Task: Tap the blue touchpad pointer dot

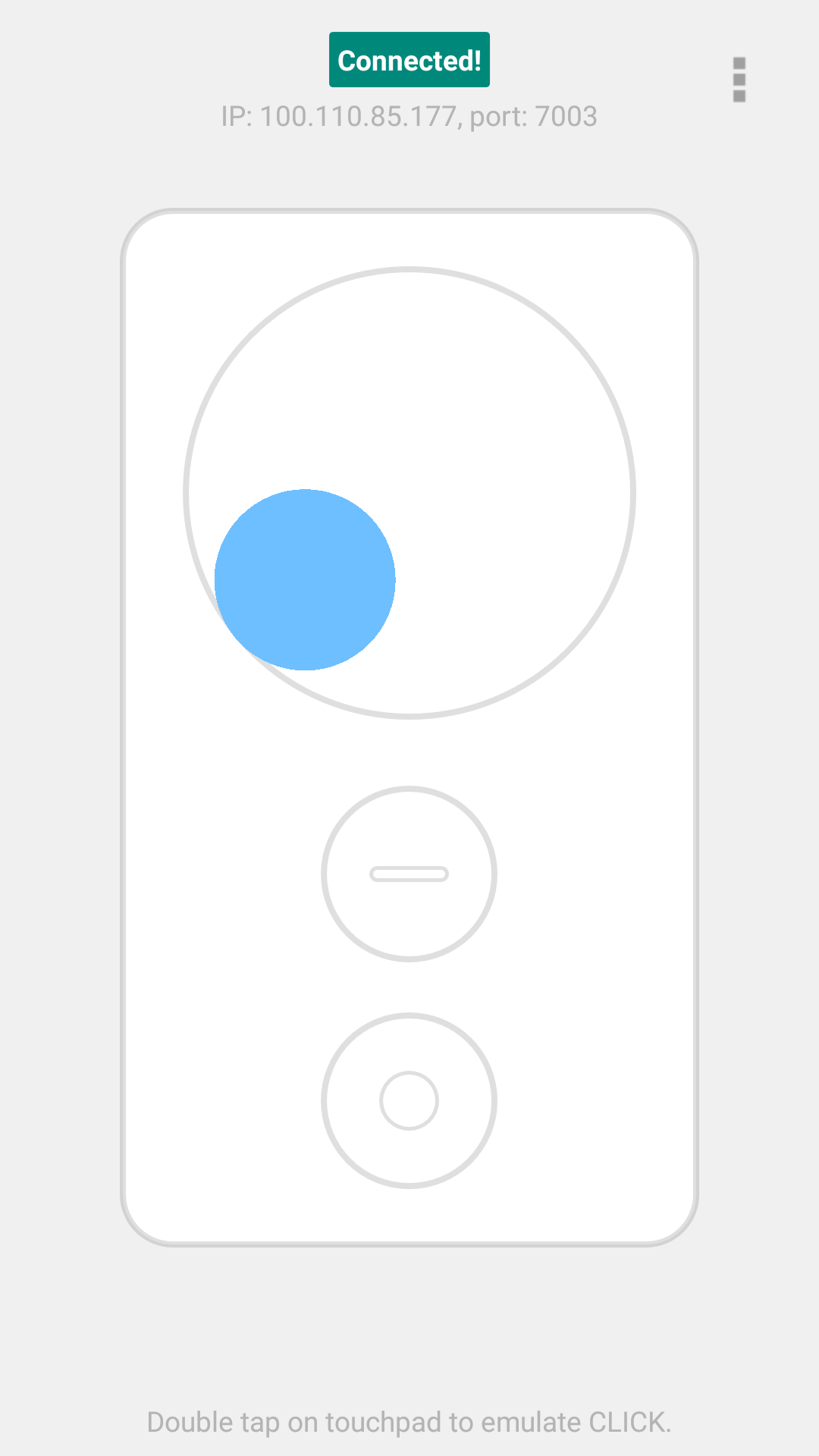Action: [305, 580]
